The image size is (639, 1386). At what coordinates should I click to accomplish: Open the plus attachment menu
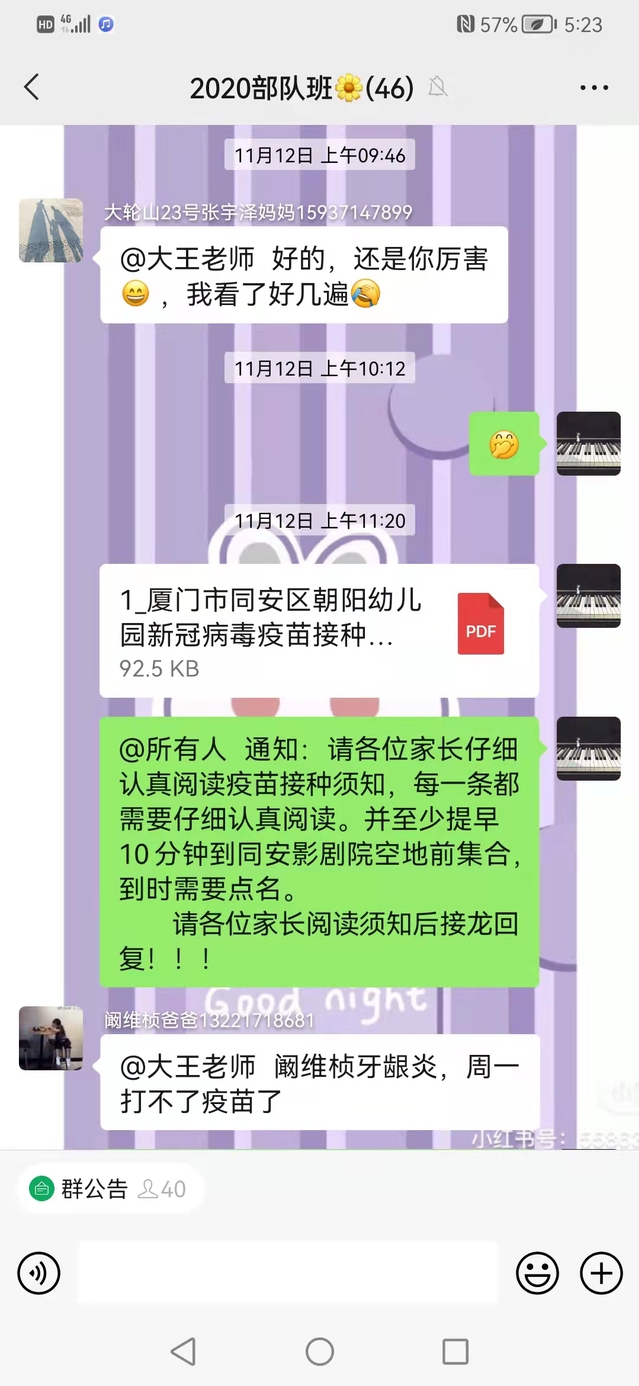(601, 1273)
